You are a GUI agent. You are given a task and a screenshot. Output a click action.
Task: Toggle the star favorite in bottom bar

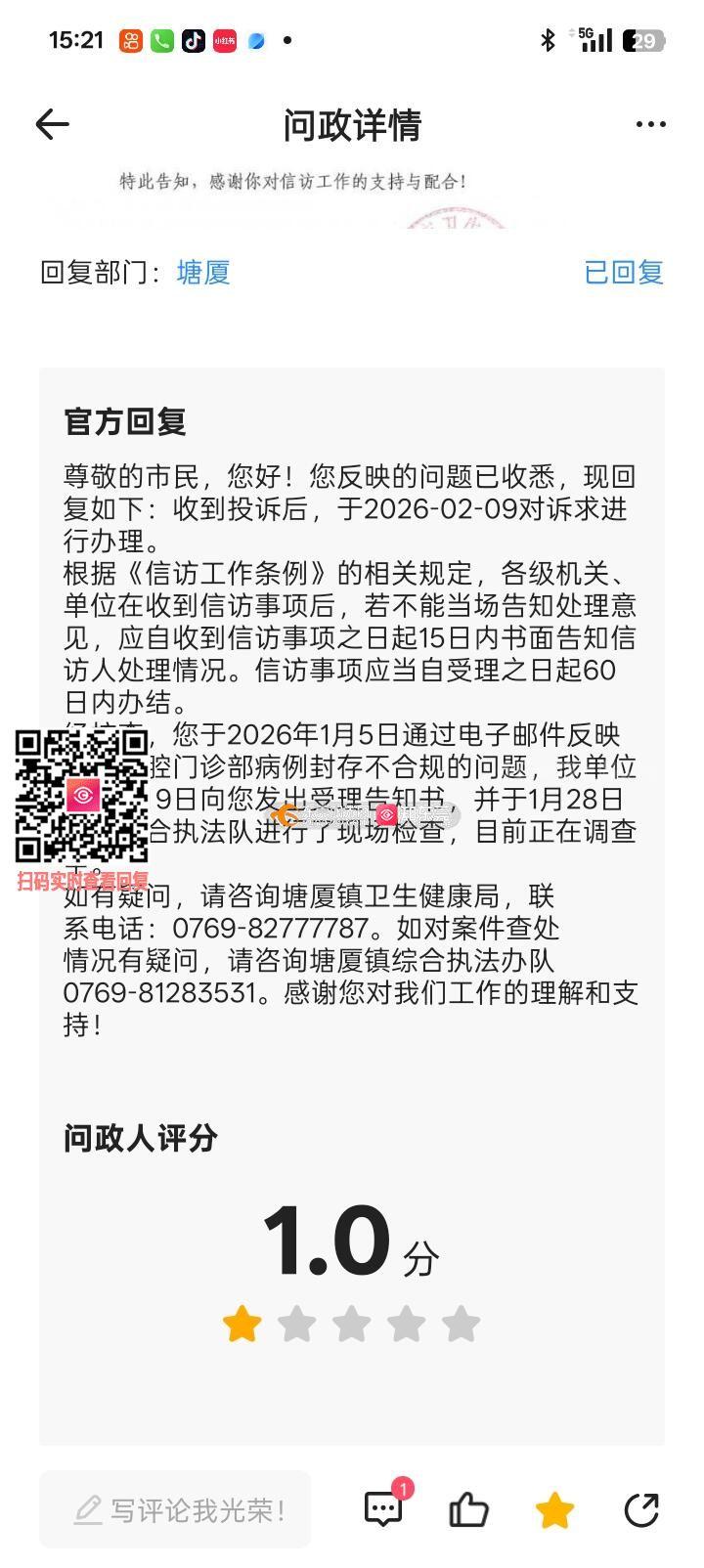click(554, 1509)
